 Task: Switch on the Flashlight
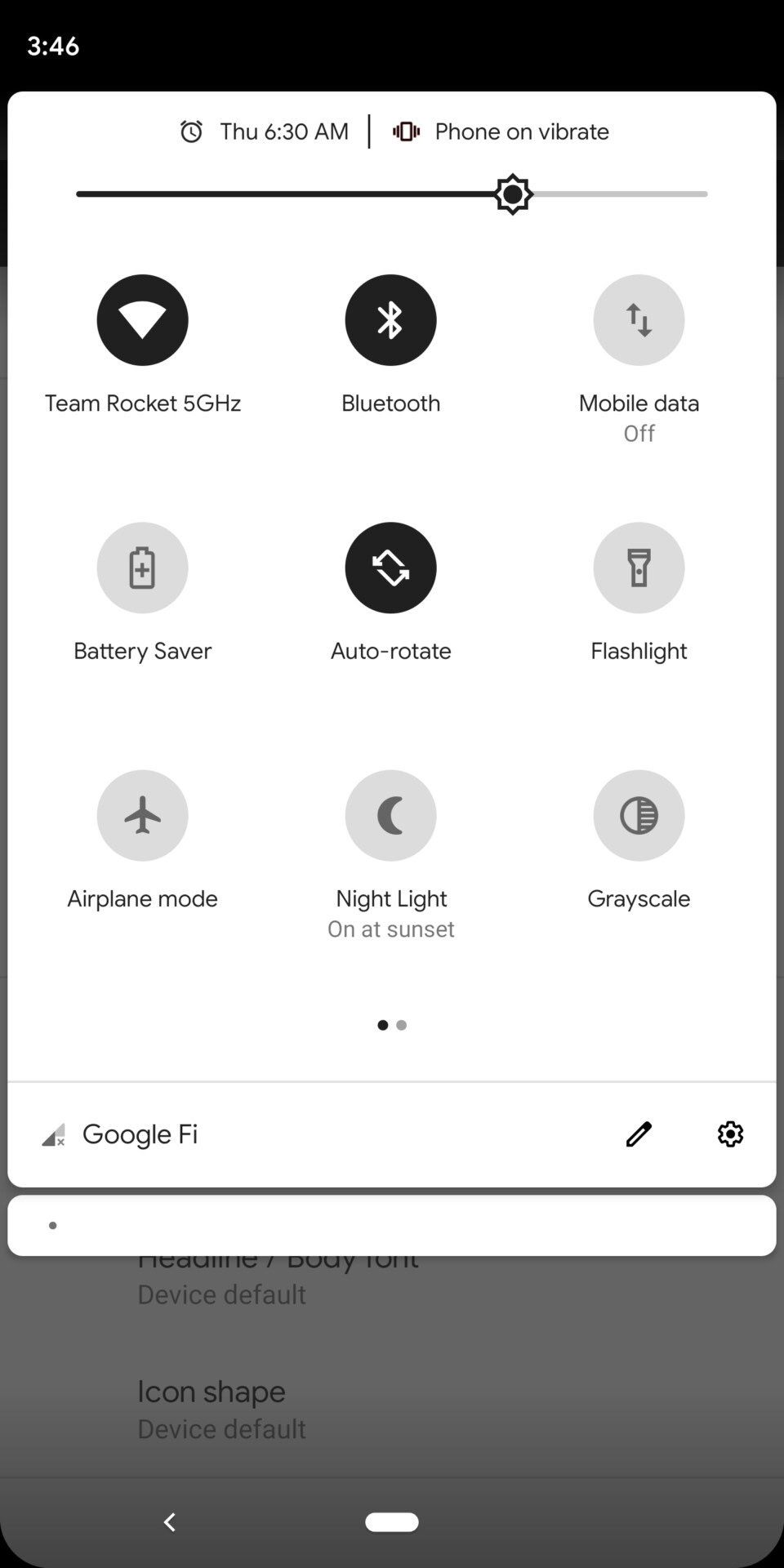coord(639,568)
